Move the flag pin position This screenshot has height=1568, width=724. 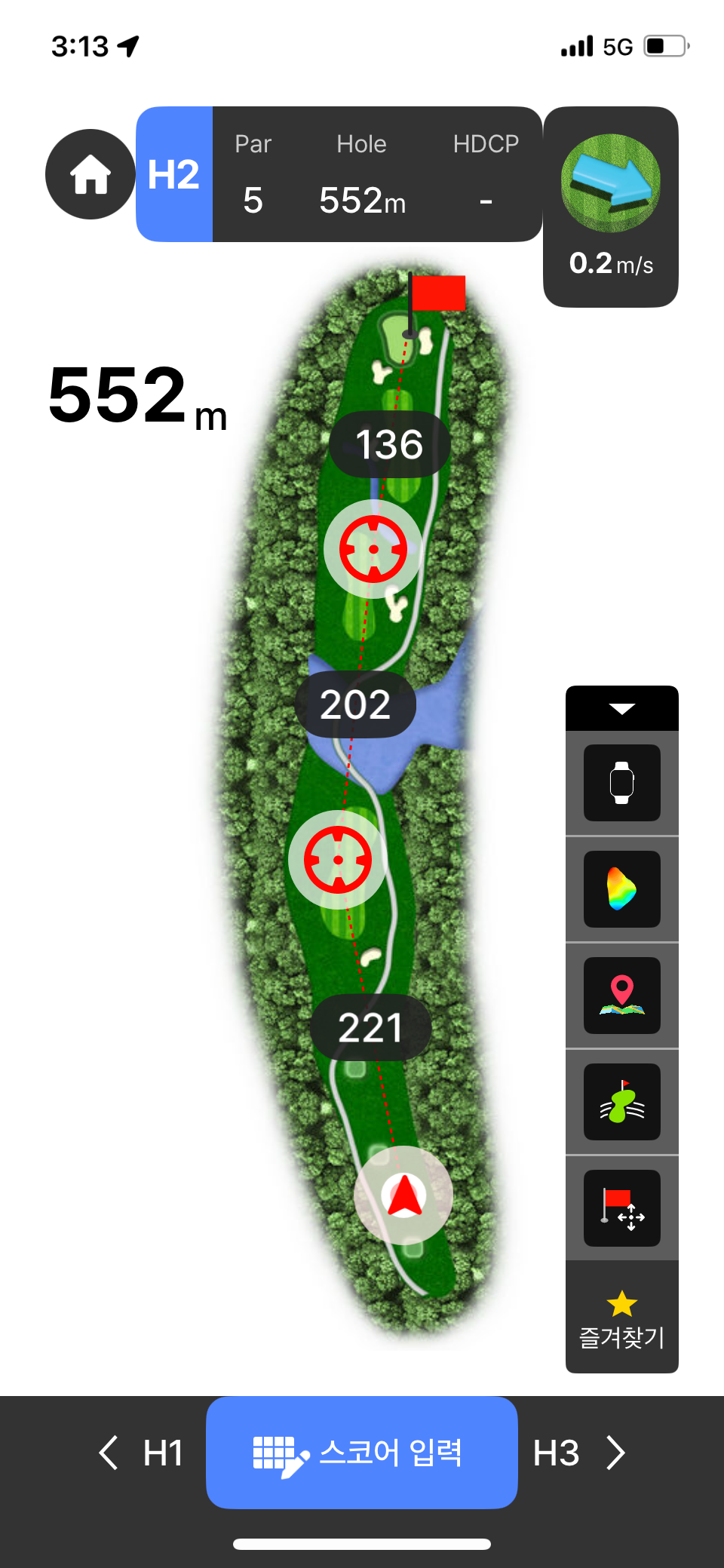[x=621, y=1208]
